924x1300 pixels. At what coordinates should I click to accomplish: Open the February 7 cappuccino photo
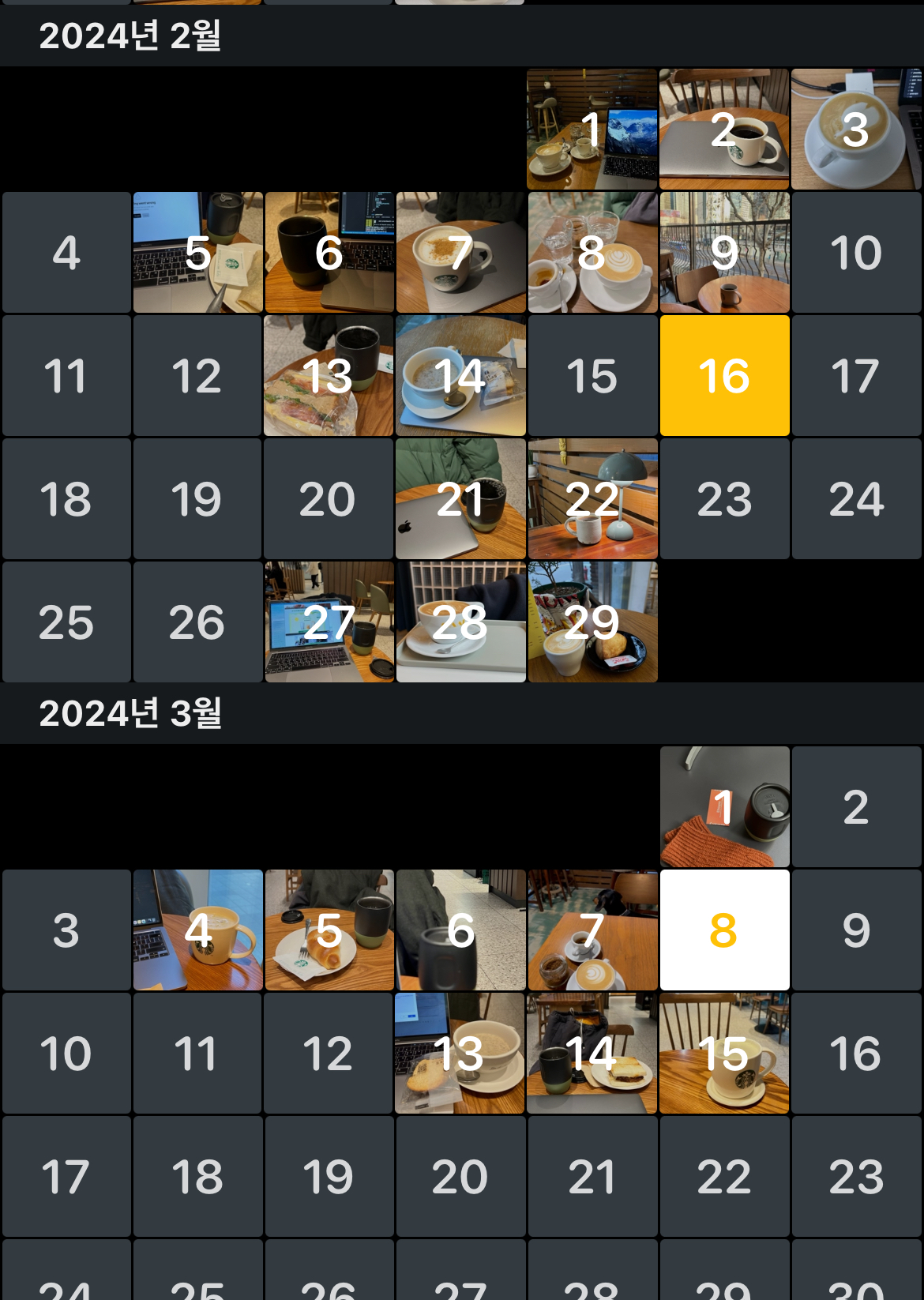click(x=460, y=252)
